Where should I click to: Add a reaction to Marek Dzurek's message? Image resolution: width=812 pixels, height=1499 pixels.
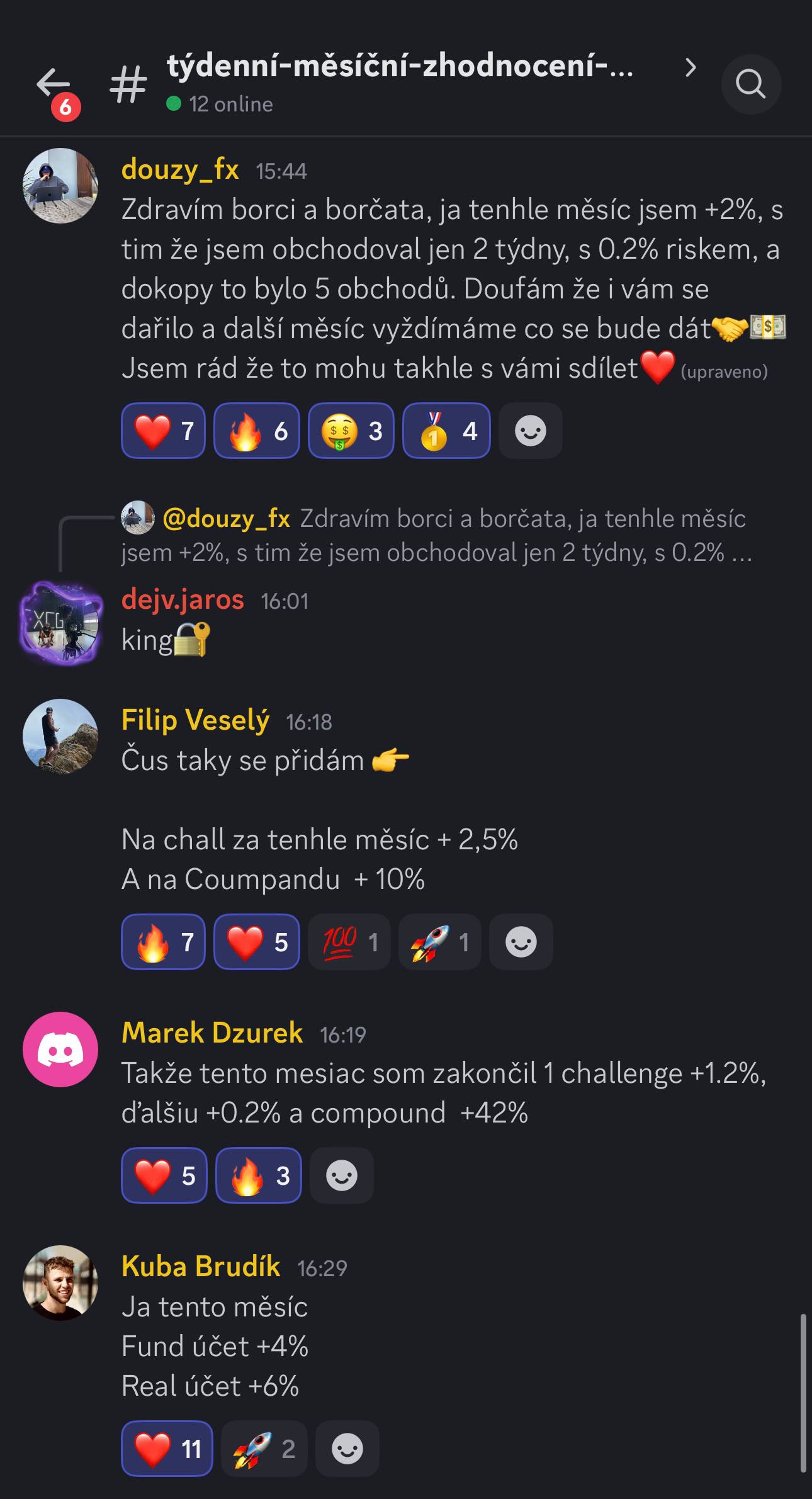click(x=342, y=1175)
